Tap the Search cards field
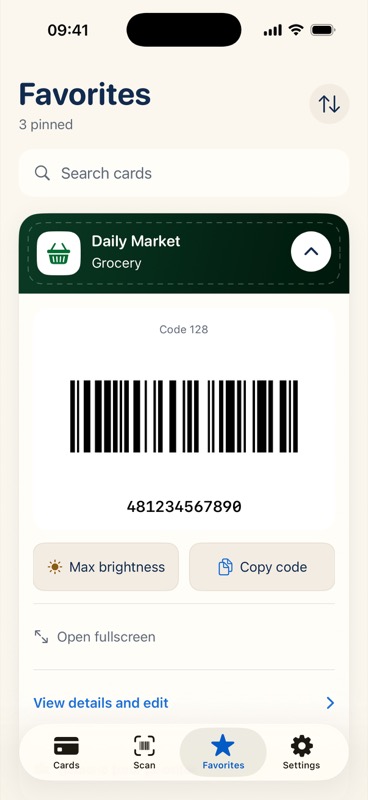Viewport: 368px width, 800px height. click(x=184, y=173)
